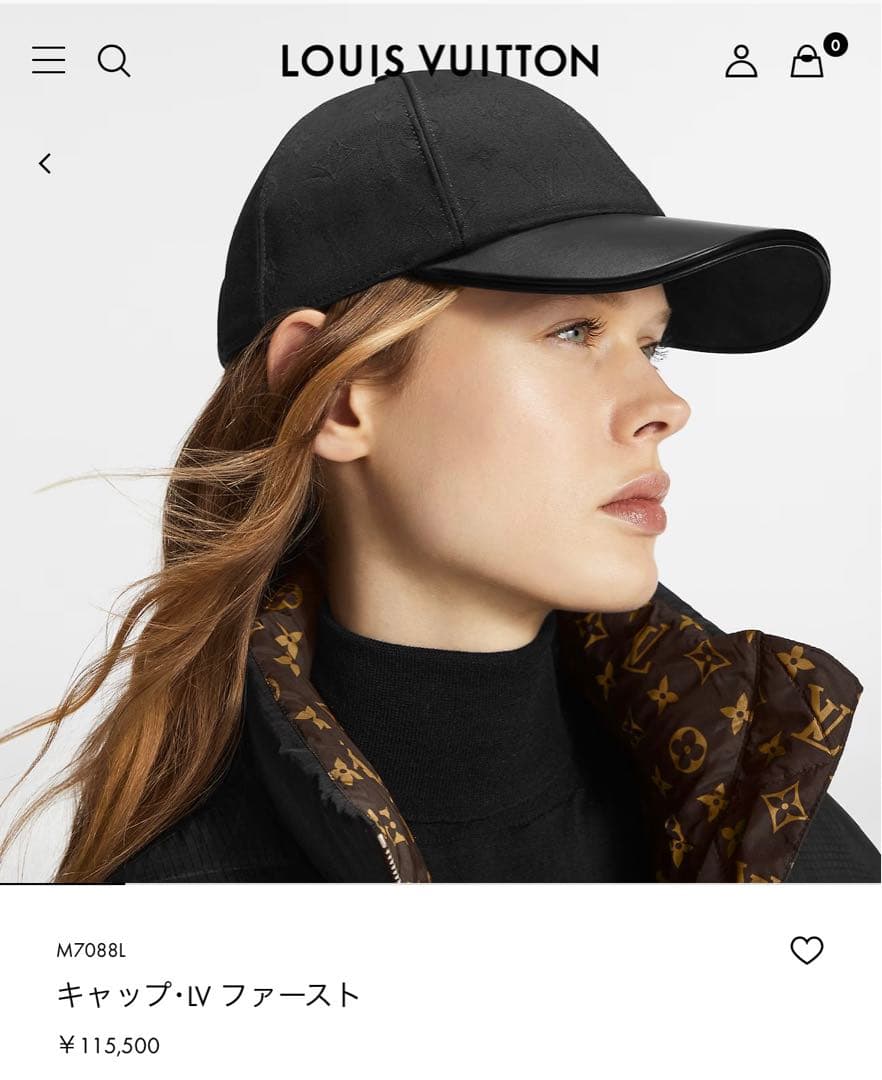Go back with the left arrow
The height and width of the screenshot is (1080, 882).
click(x=45, y=163)
